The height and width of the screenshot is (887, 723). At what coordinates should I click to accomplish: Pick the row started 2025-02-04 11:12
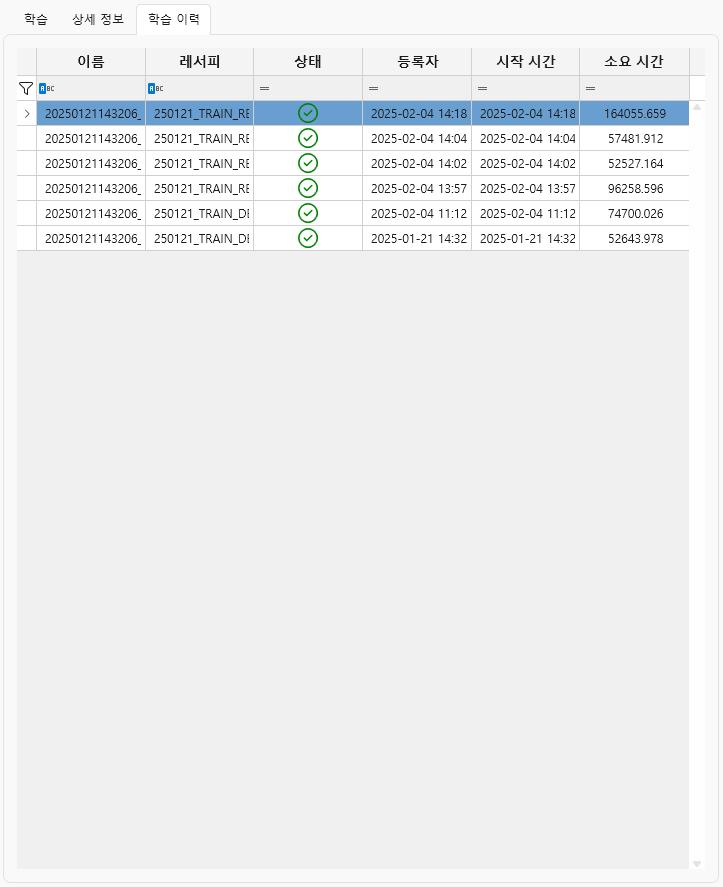coord(527,213)
